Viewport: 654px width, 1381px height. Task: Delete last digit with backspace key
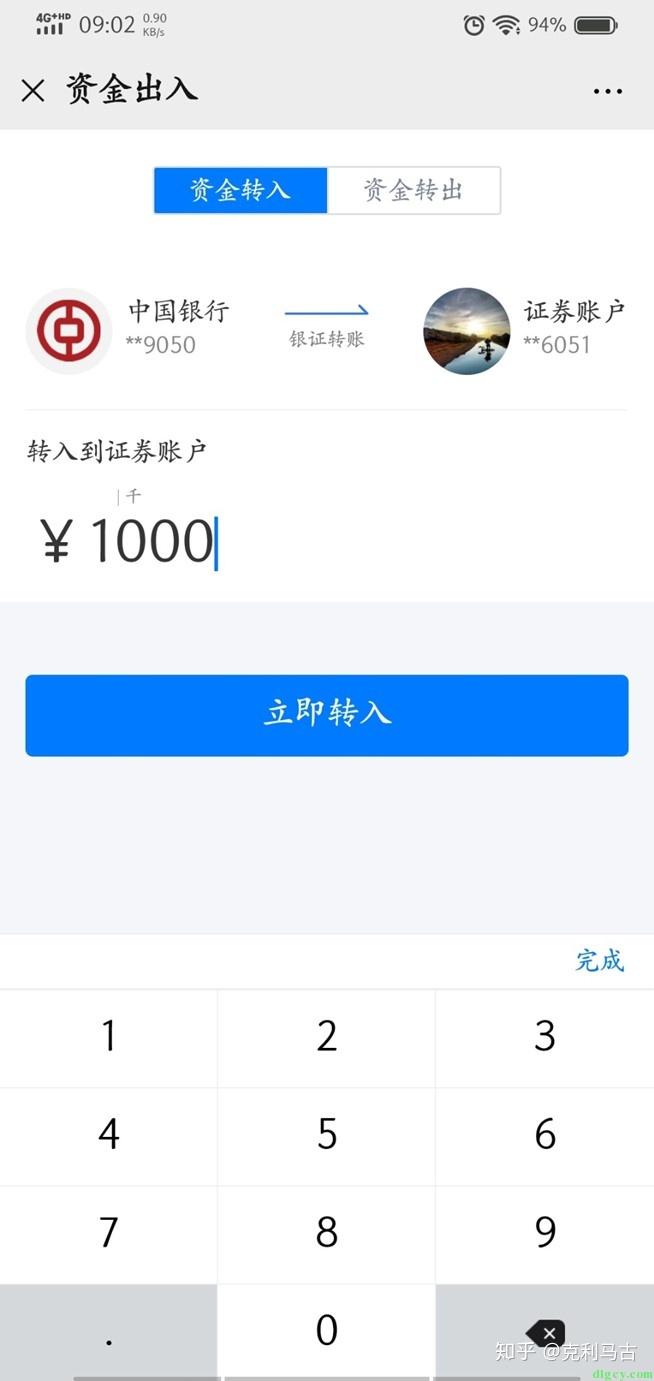(547, 1332)
